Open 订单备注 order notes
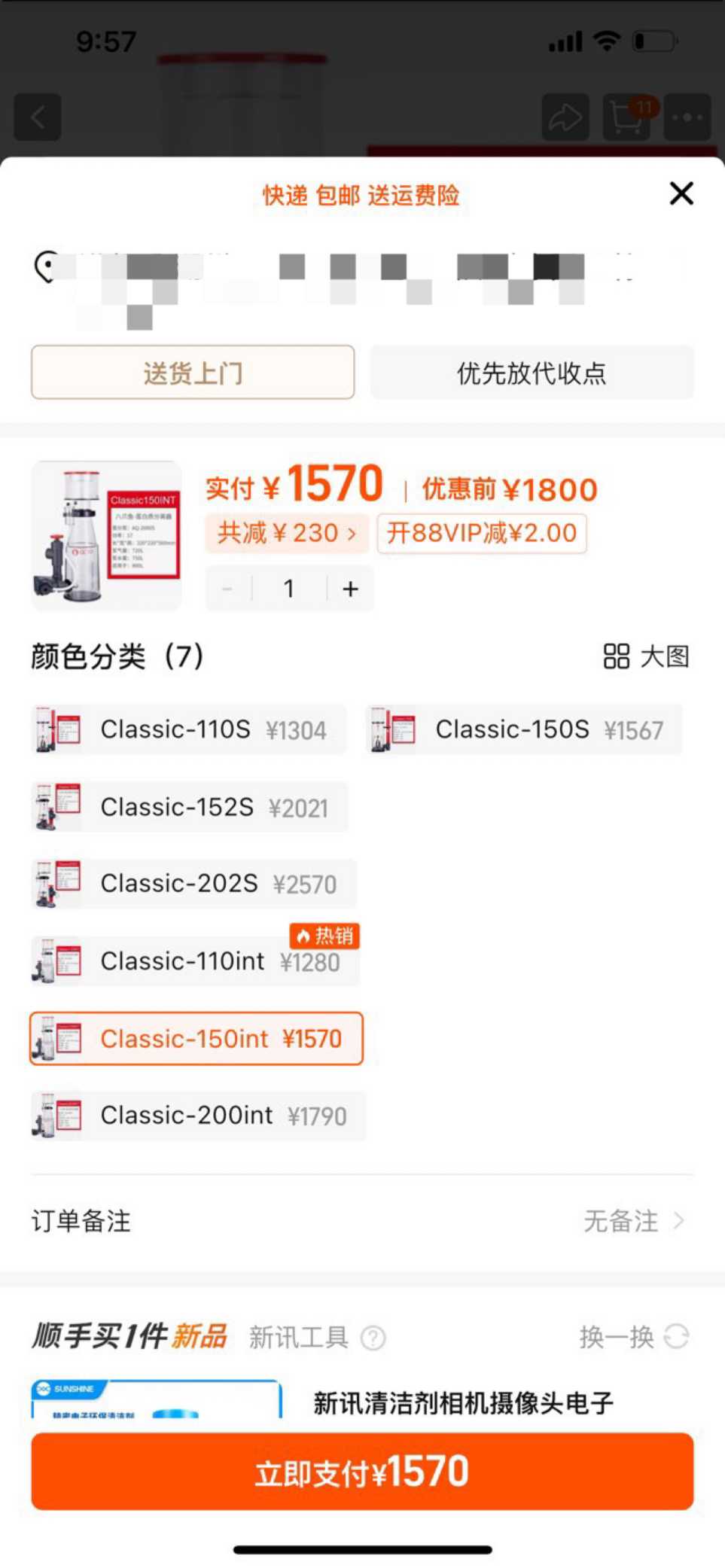This screenshot has width=725, height=1568. tap(361, 1220)
